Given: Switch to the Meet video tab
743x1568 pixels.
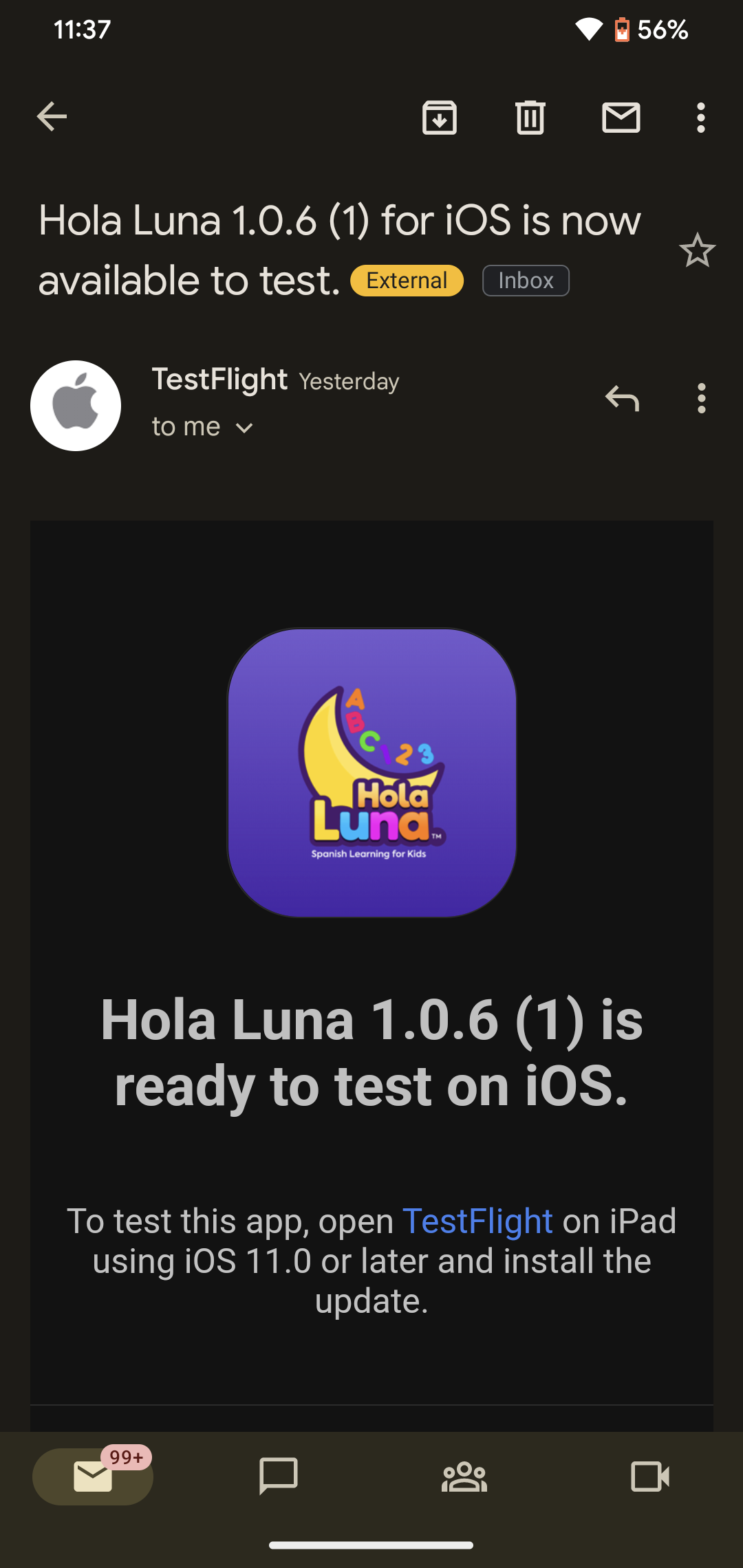Looking at the screenshot, I should click(650, 1477).
